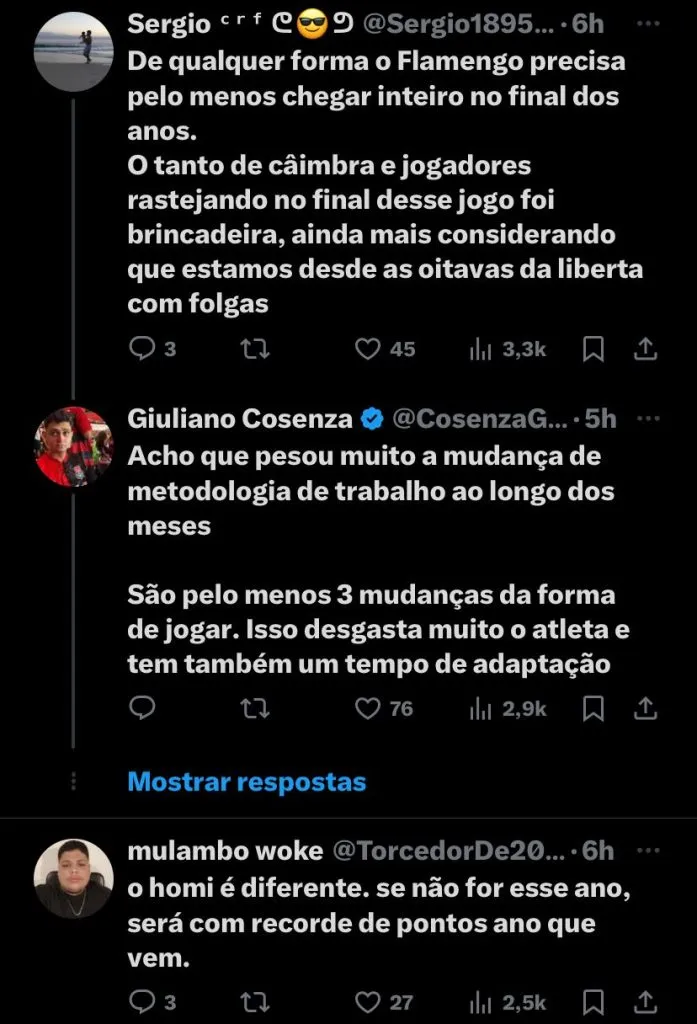
Task: Open overflow menu on mulambo woke's tweet
Action: [x=649, y=851]
